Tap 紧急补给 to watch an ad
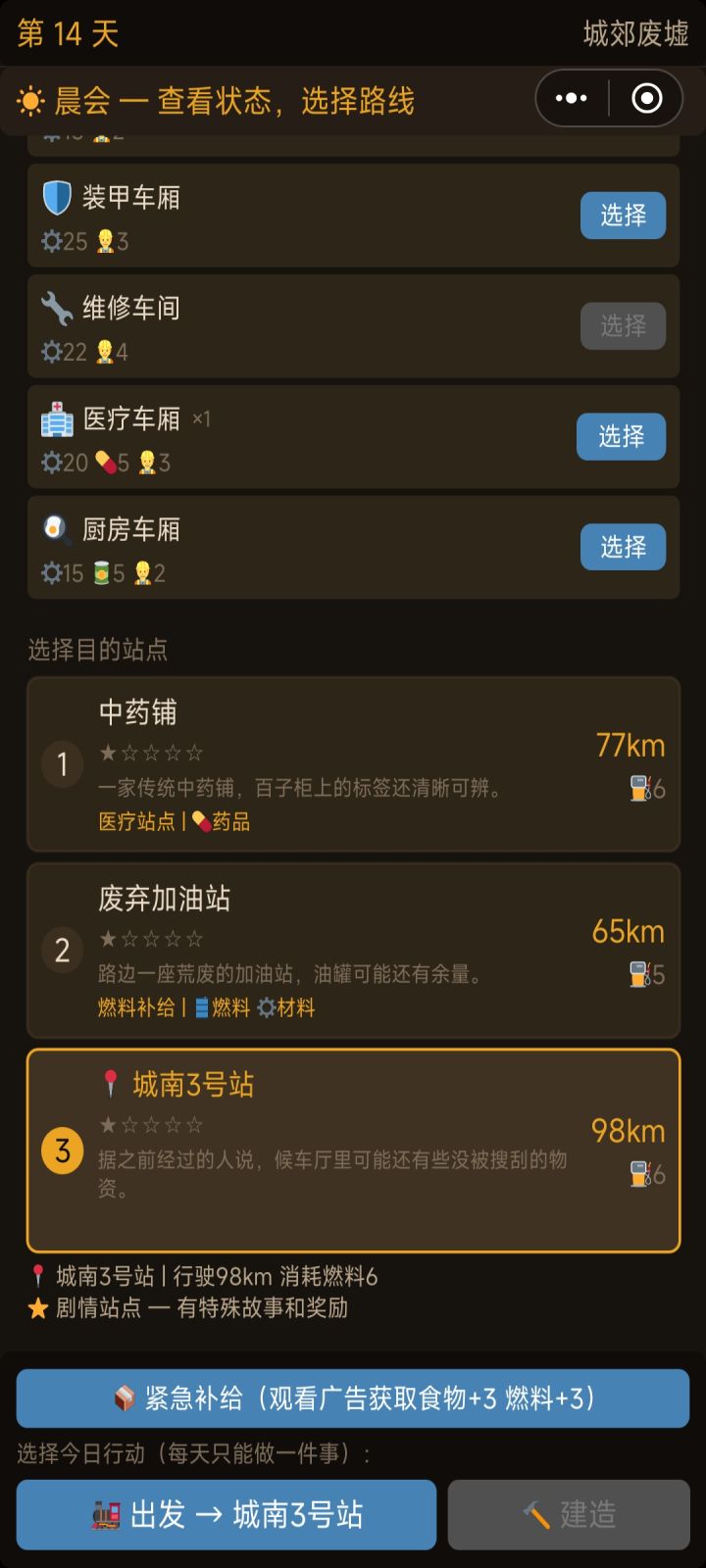The height and width of the screenshot is (1568, 706). [353, 1399]
